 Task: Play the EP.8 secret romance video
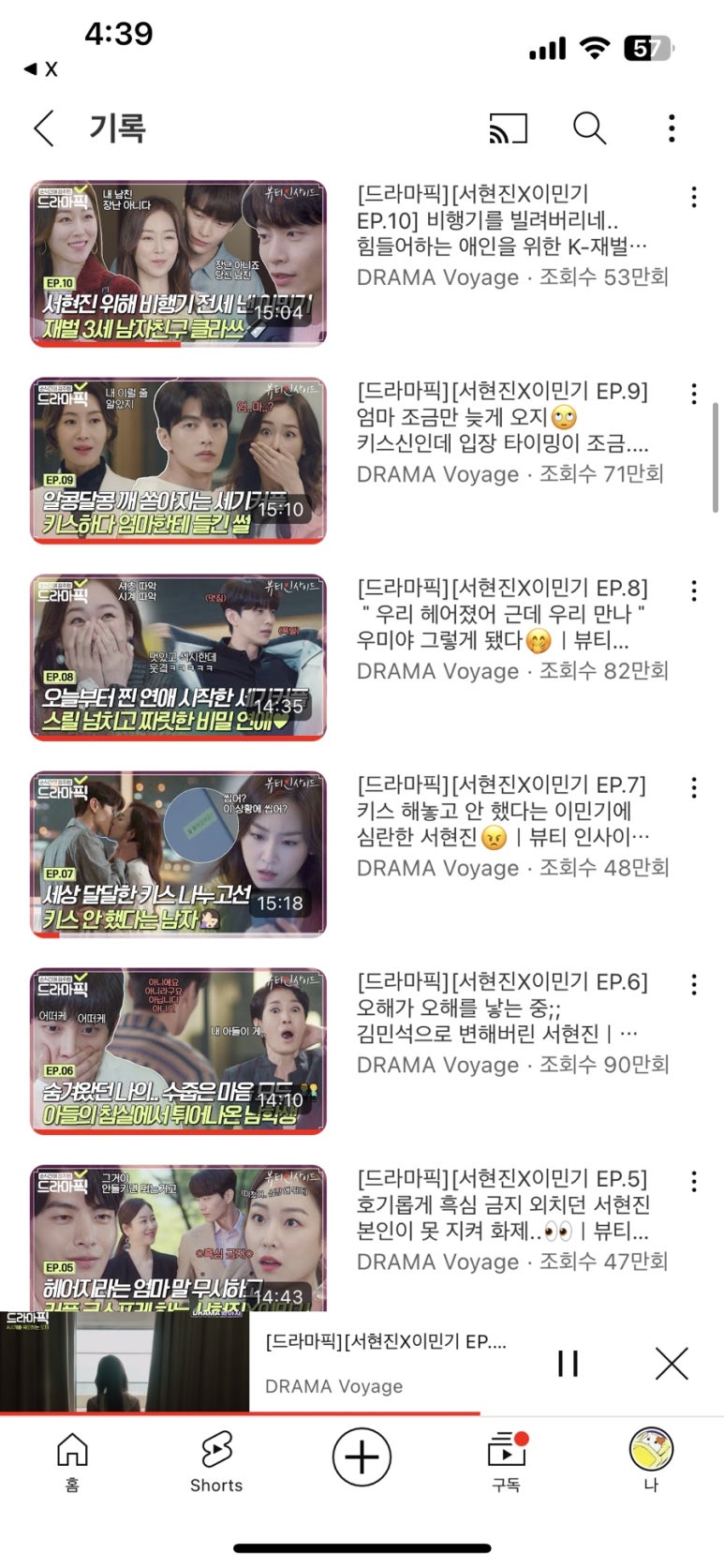[178, 657]
